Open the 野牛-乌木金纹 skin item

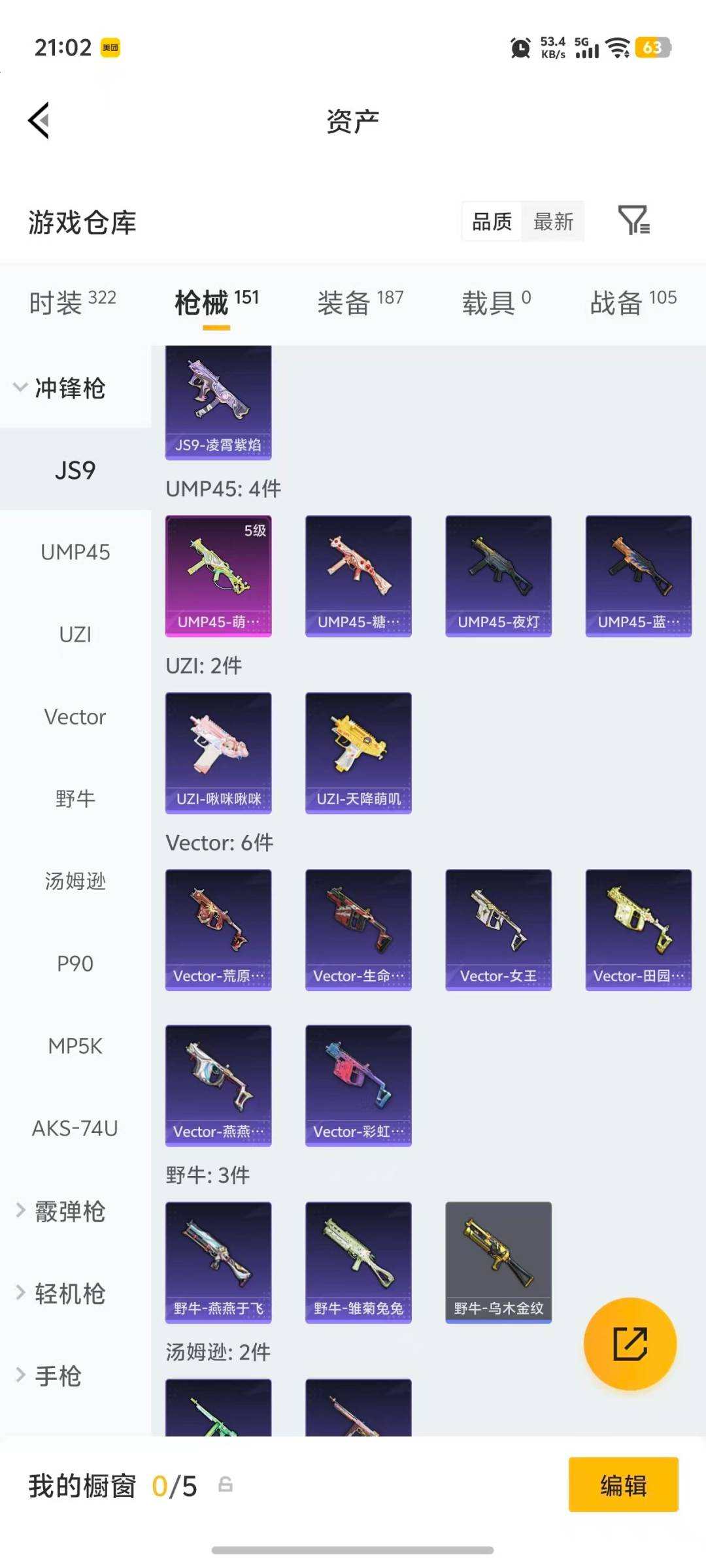tap(498, 1261)
